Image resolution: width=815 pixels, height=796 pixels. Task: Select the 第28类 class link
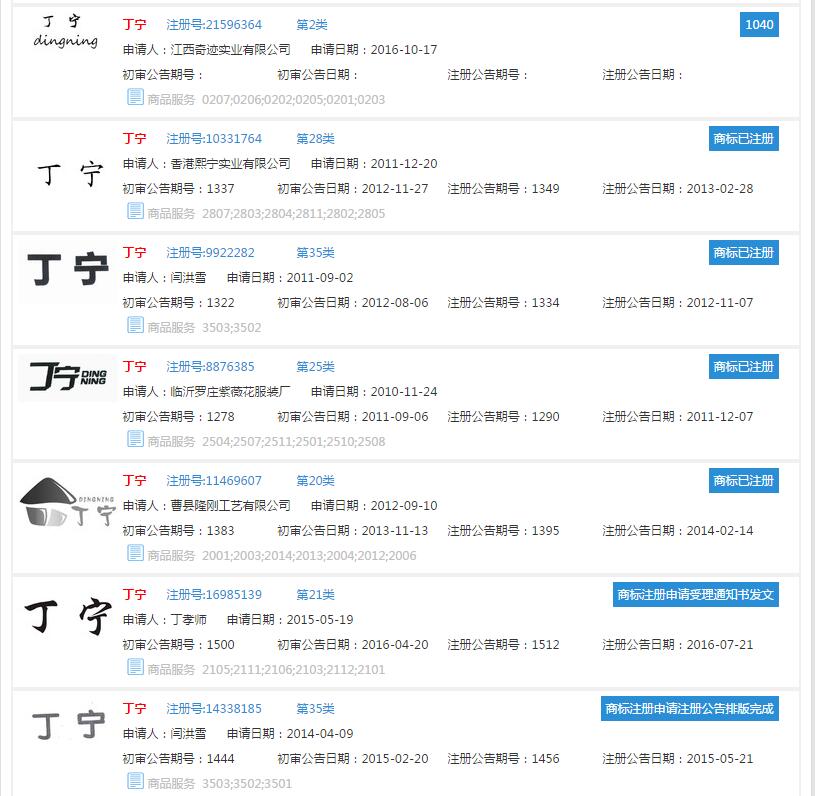tap(315, 139)
